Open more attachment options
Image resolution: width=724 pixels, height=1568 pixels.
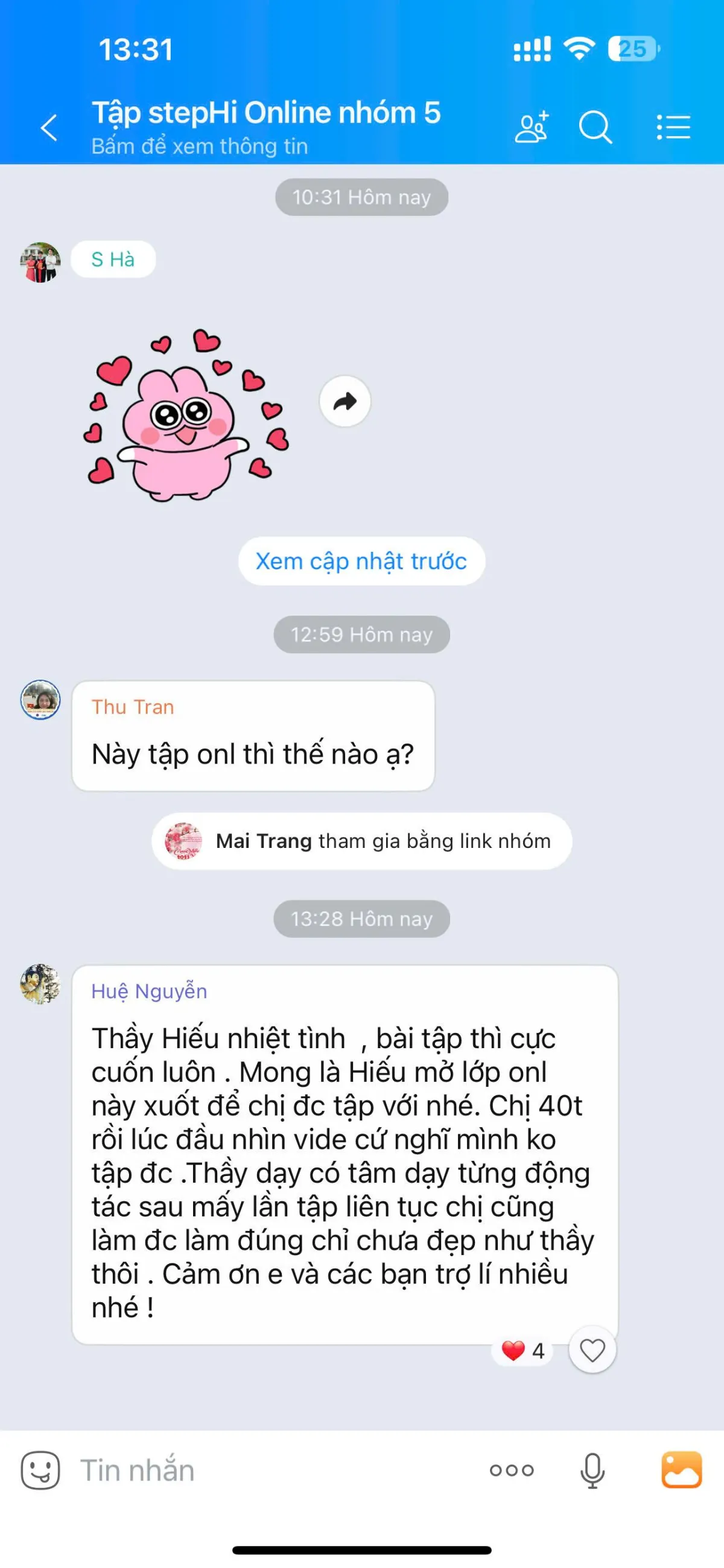tap(512, 1471)
